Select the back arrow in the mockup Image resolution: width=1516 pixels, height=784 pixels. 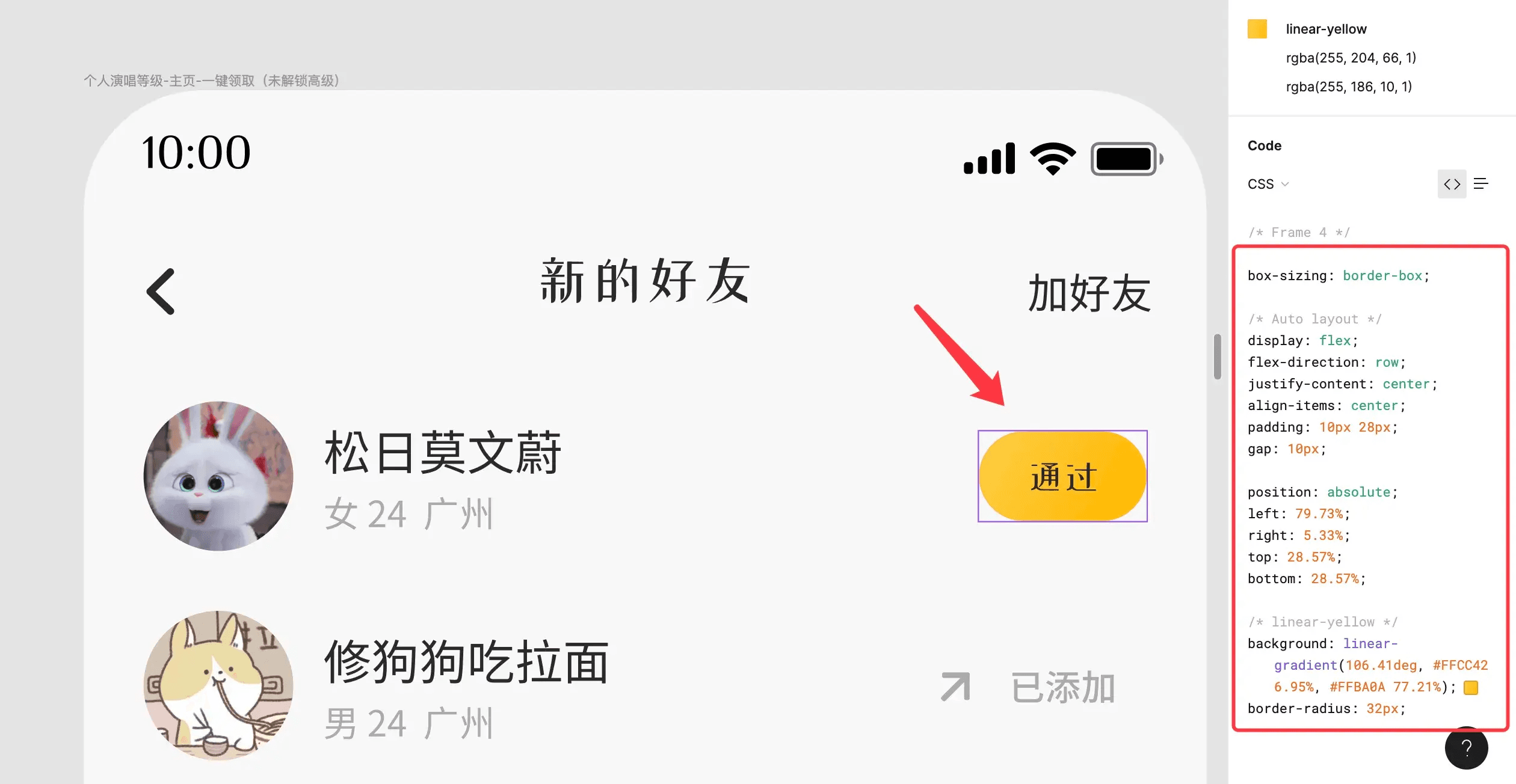161,292
